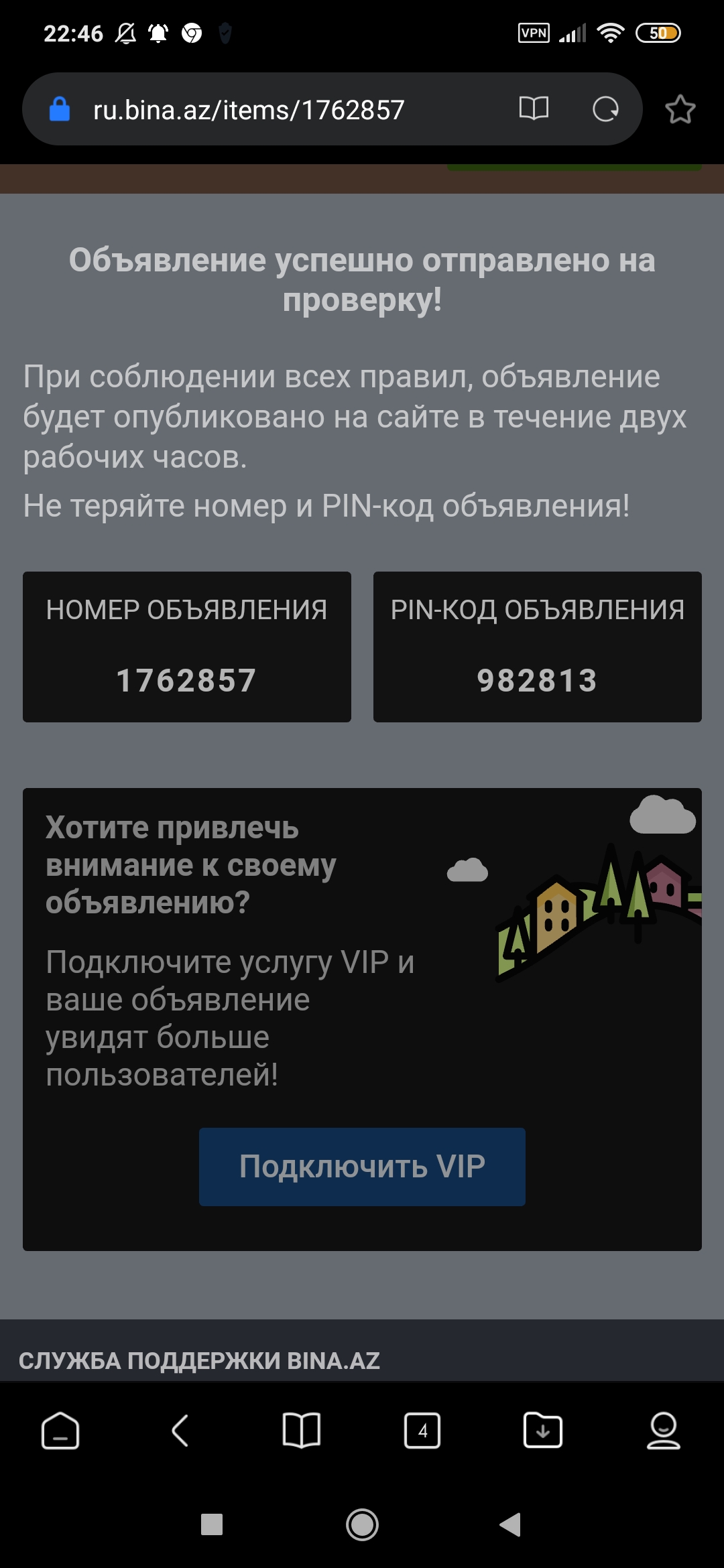The image size is (724, 1568).
Task: Open the bookmarks book icon in the bottom toolbar
Action: point(302,1431)
